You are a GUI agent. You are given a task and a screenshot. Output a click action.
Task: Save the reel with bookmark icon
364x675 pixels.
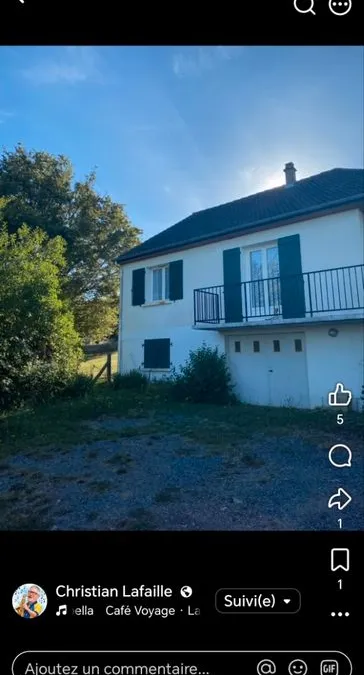(340, 560)
